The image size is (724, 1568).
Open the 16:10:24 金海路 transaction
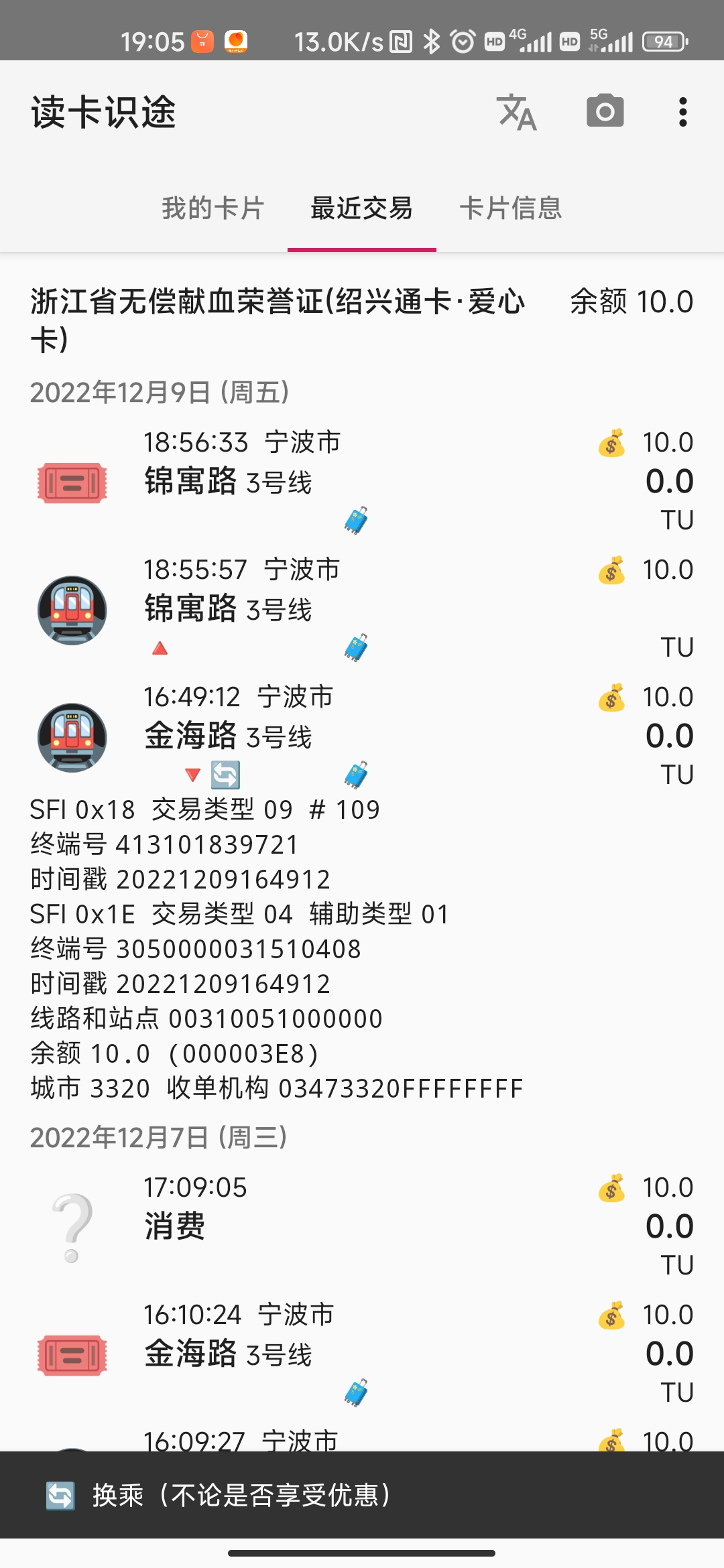point(362,1354)
